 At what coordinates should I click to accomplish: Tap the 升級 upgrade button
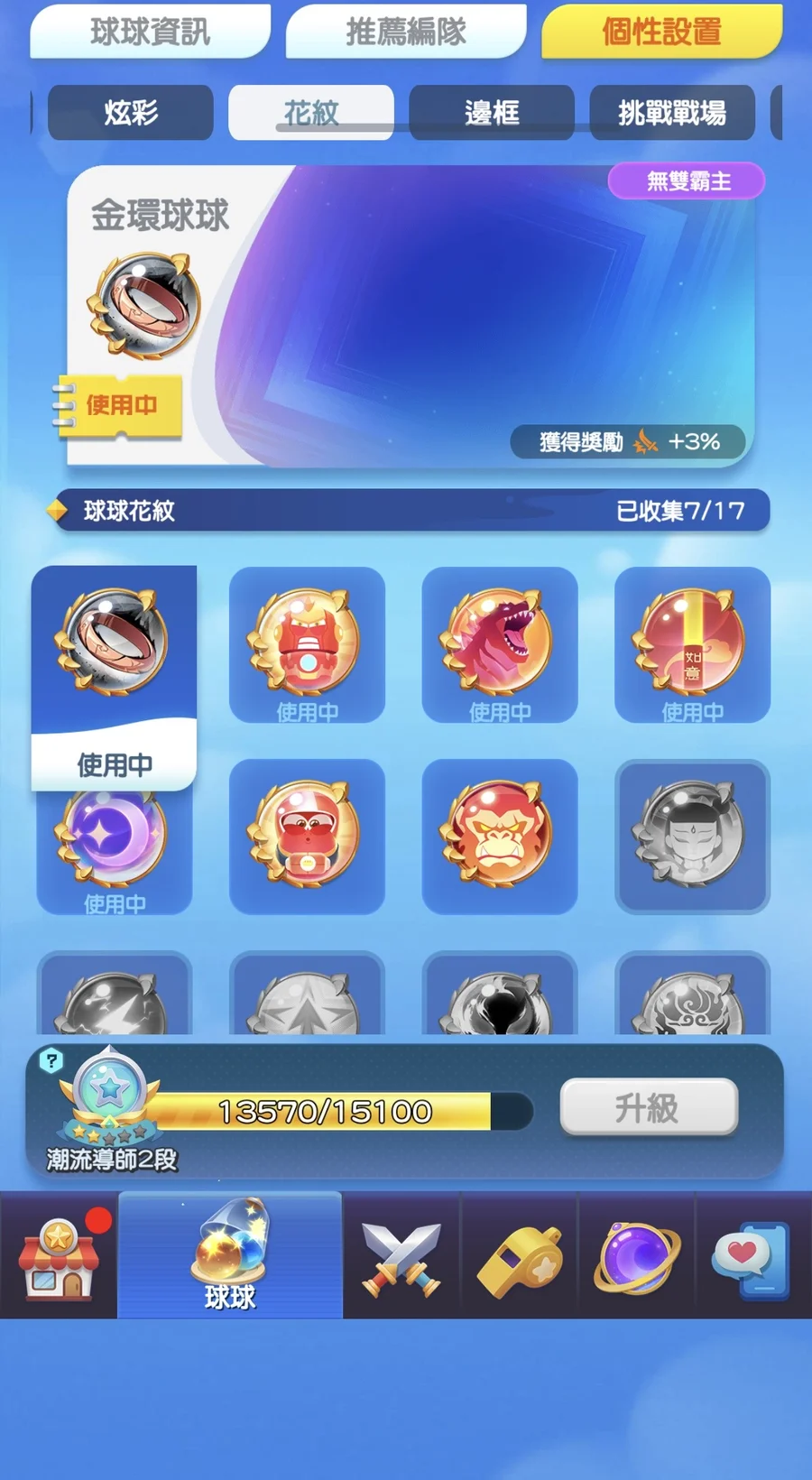point(649,1107)
